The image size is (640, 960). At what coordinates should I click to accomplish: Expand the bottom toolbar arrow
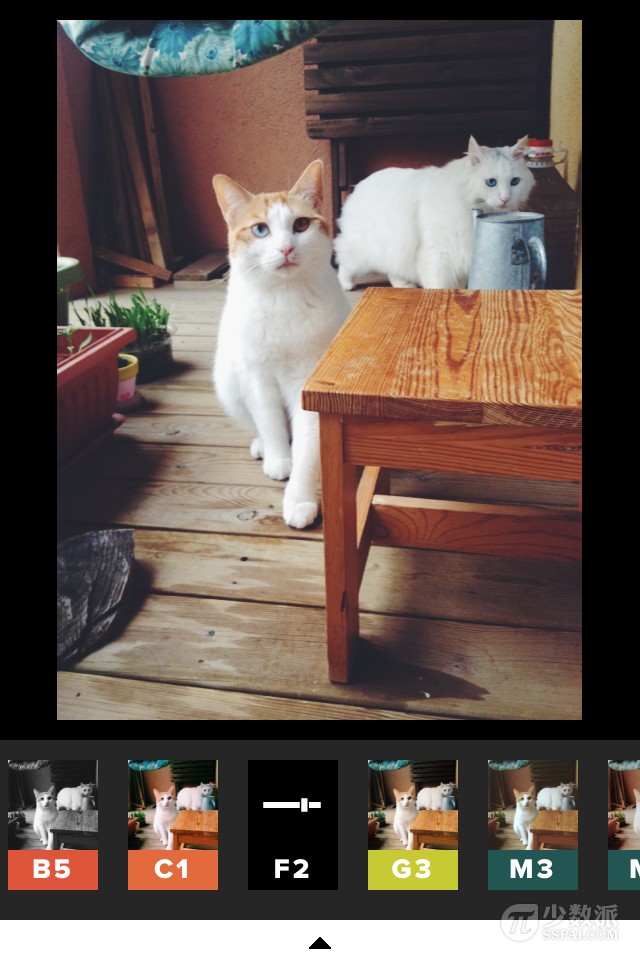[x=320, y=942]
